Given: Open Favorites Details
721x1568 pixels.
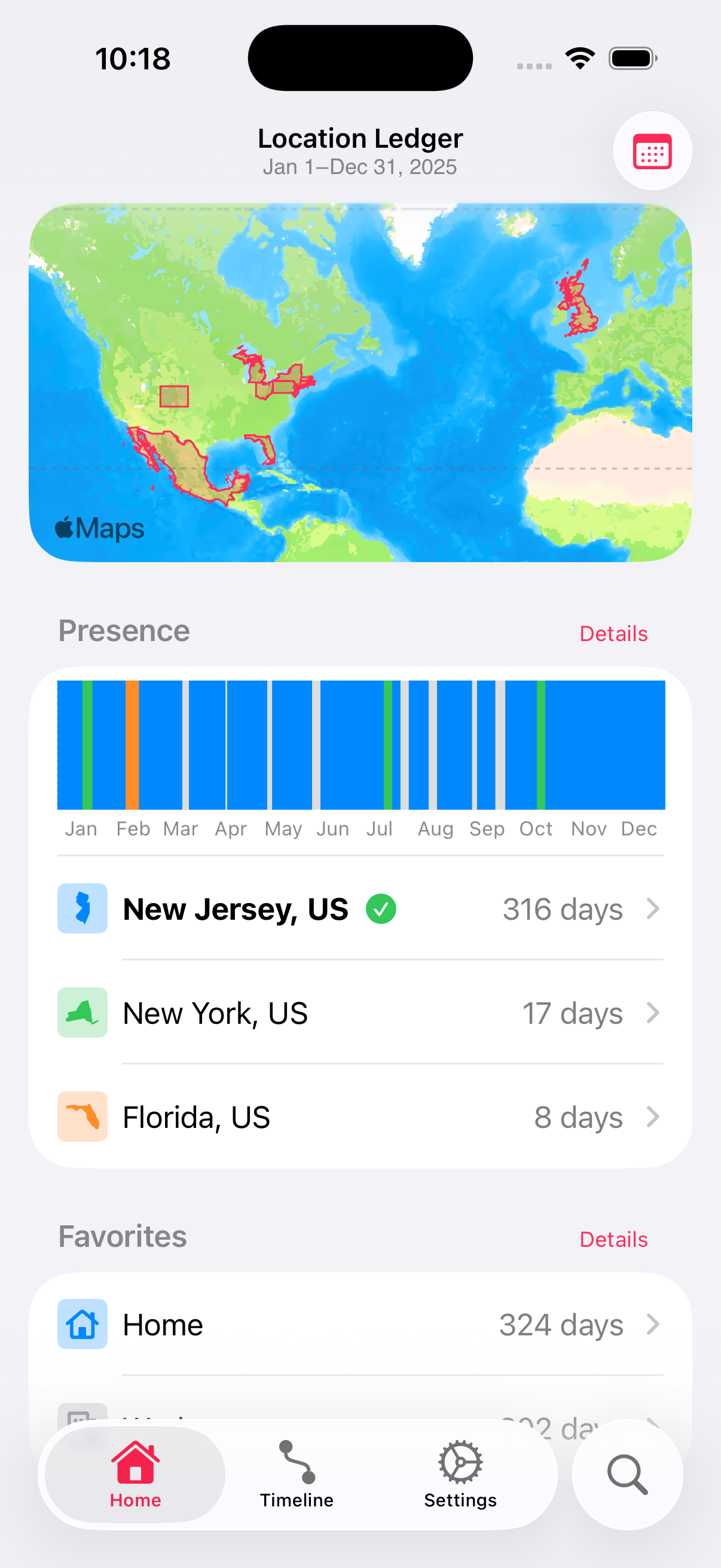Looking at the screenshot, I should 613,1238.
